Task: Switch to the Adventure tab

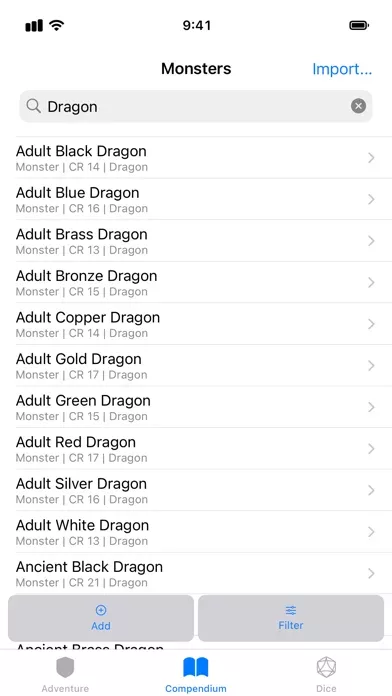Action: (65, 675)
